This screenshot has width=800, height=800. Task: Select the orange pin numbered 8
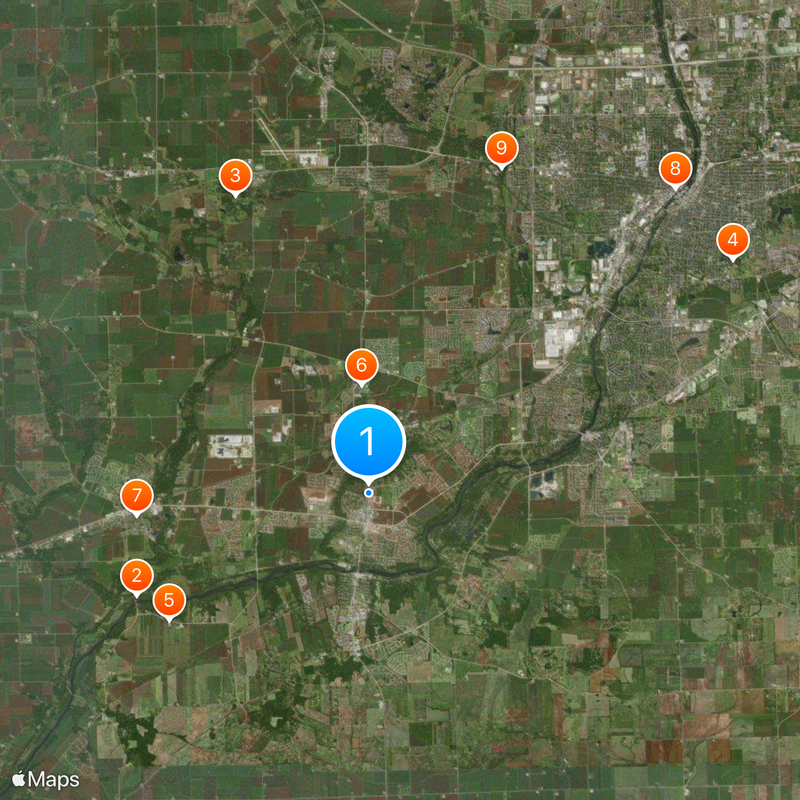click(675, 169)
